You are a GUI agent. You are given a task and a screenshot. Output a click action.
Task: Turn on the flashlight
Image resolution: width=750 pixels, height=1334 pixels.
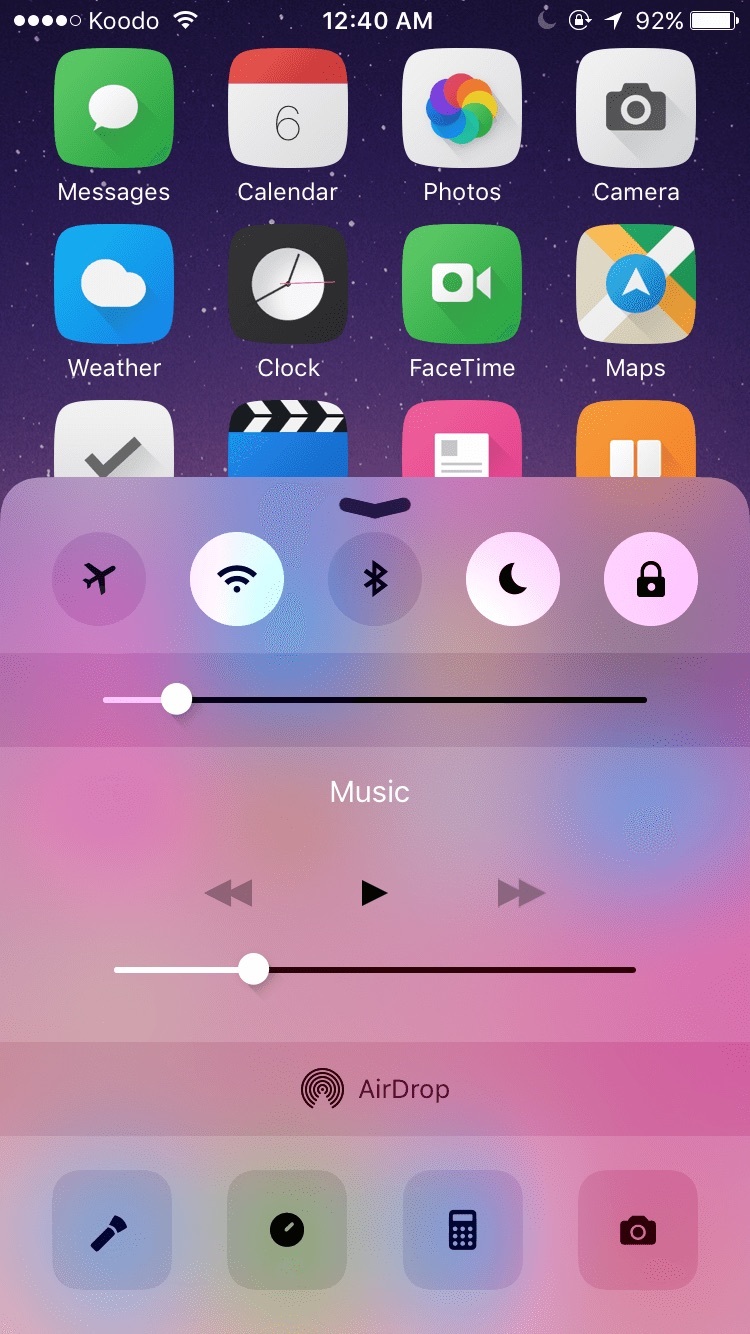click(x=111, y=1230)
